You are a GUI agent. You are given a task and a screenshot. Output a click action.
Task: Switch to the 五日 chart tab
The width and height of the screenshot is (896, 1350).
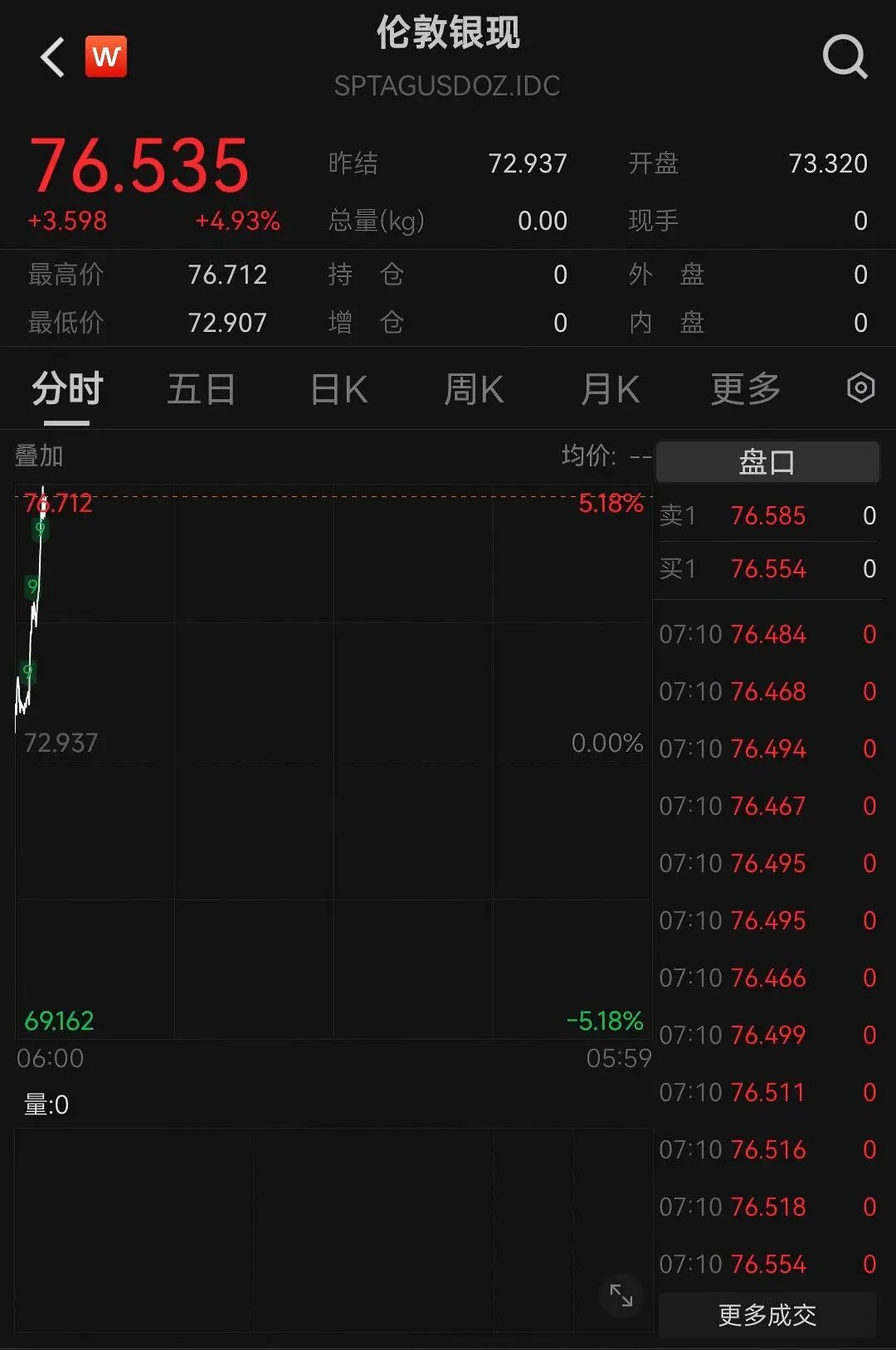click(201, 389)
